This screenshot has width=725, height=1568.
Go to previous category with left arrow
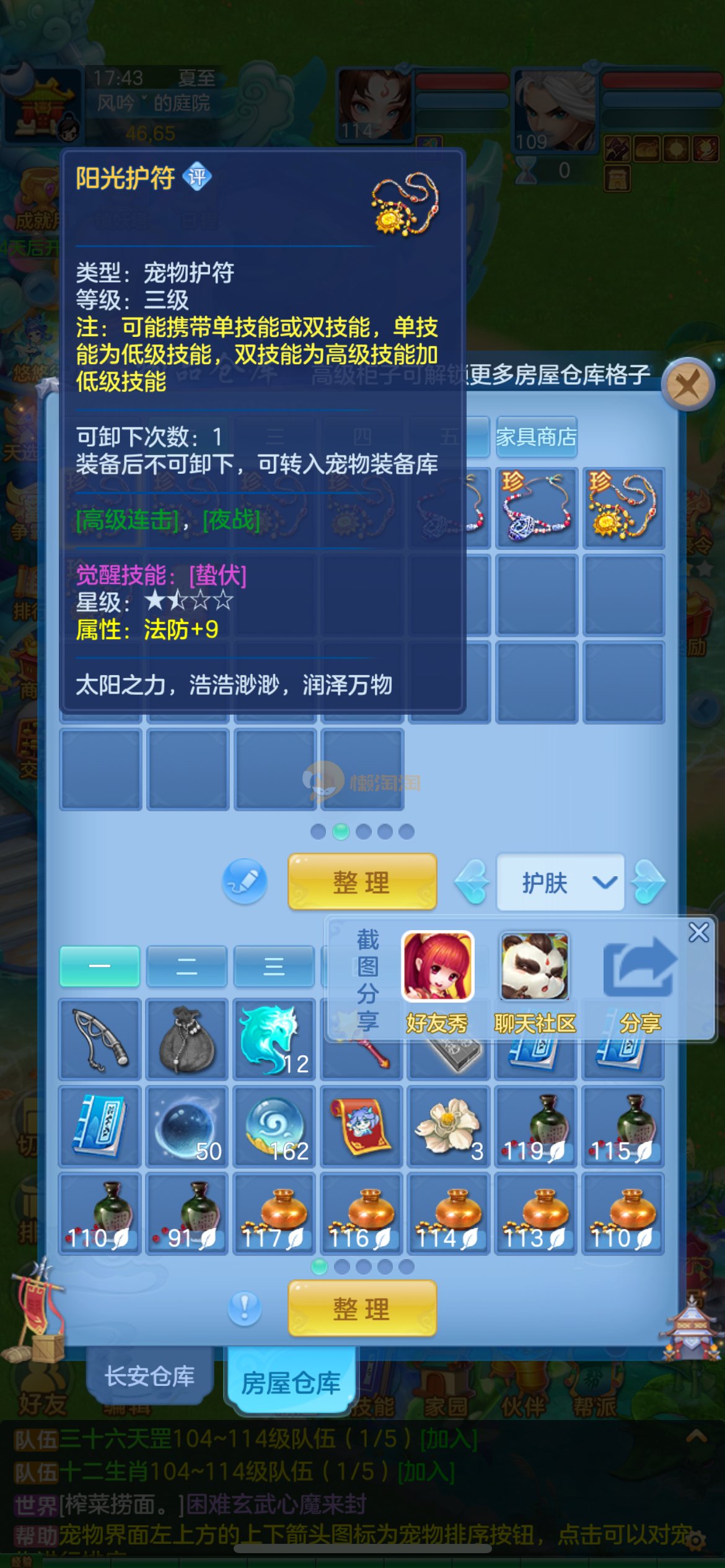473,882
